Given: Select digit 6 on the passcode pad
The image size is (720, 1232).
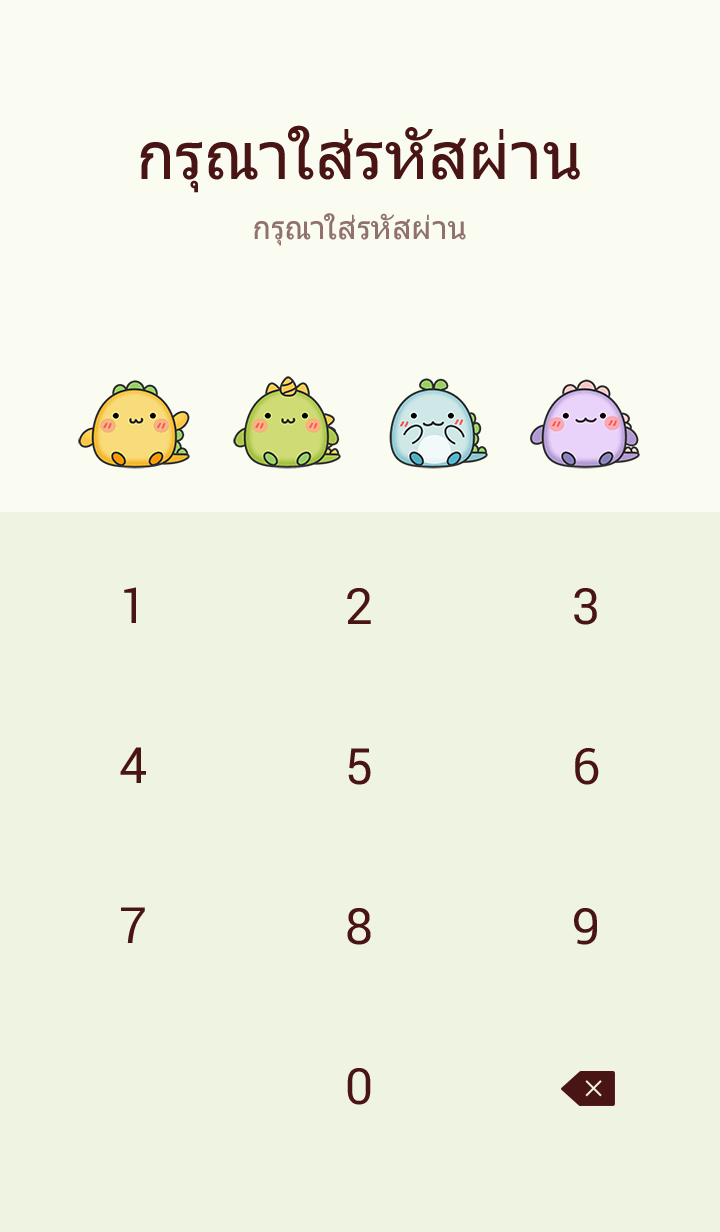Looking at the screenshot, I should pyautogui.click(x=586, y=767).
